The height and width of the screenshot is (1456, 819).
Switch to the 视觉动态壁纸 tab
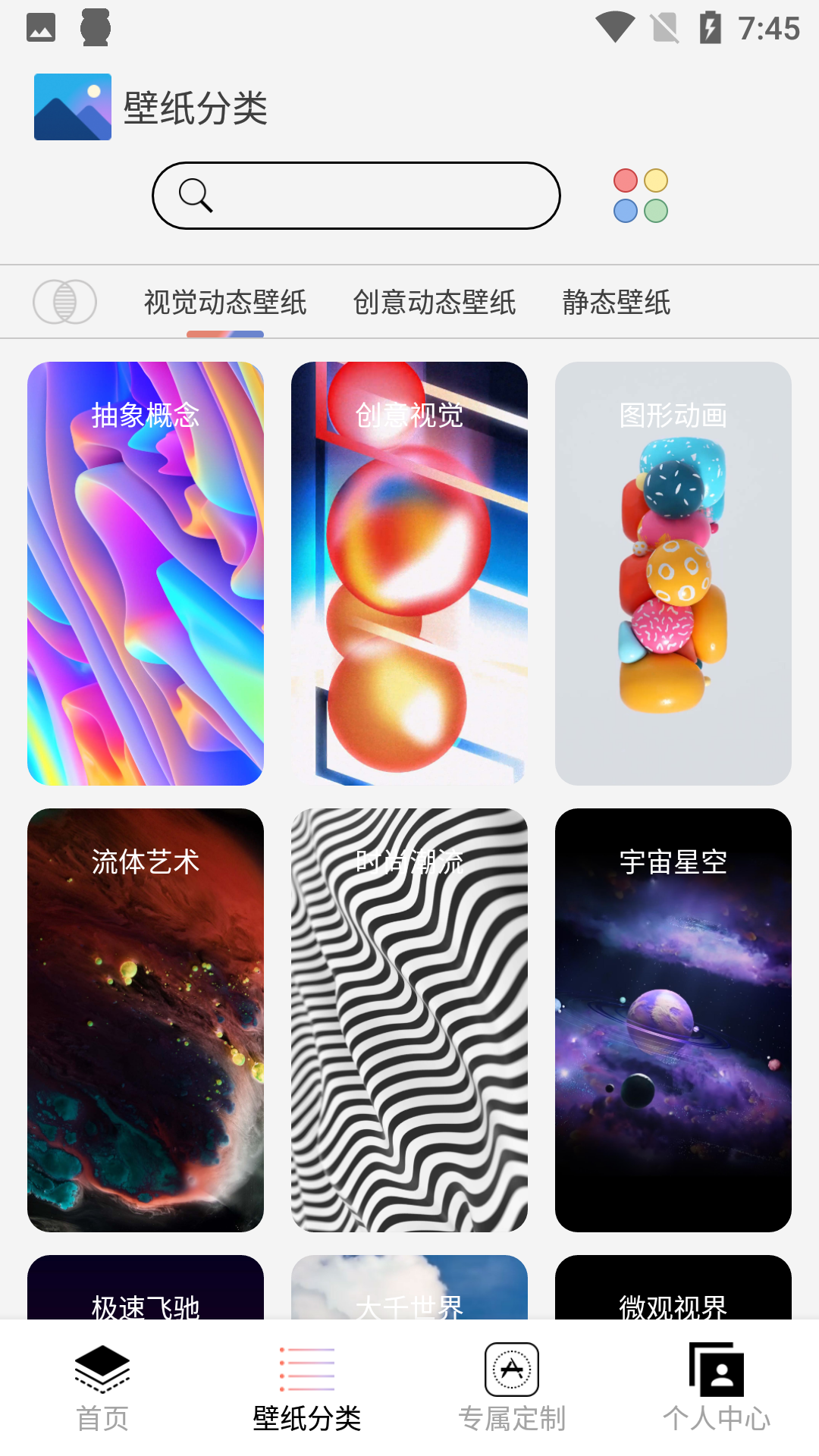point(225,303)
